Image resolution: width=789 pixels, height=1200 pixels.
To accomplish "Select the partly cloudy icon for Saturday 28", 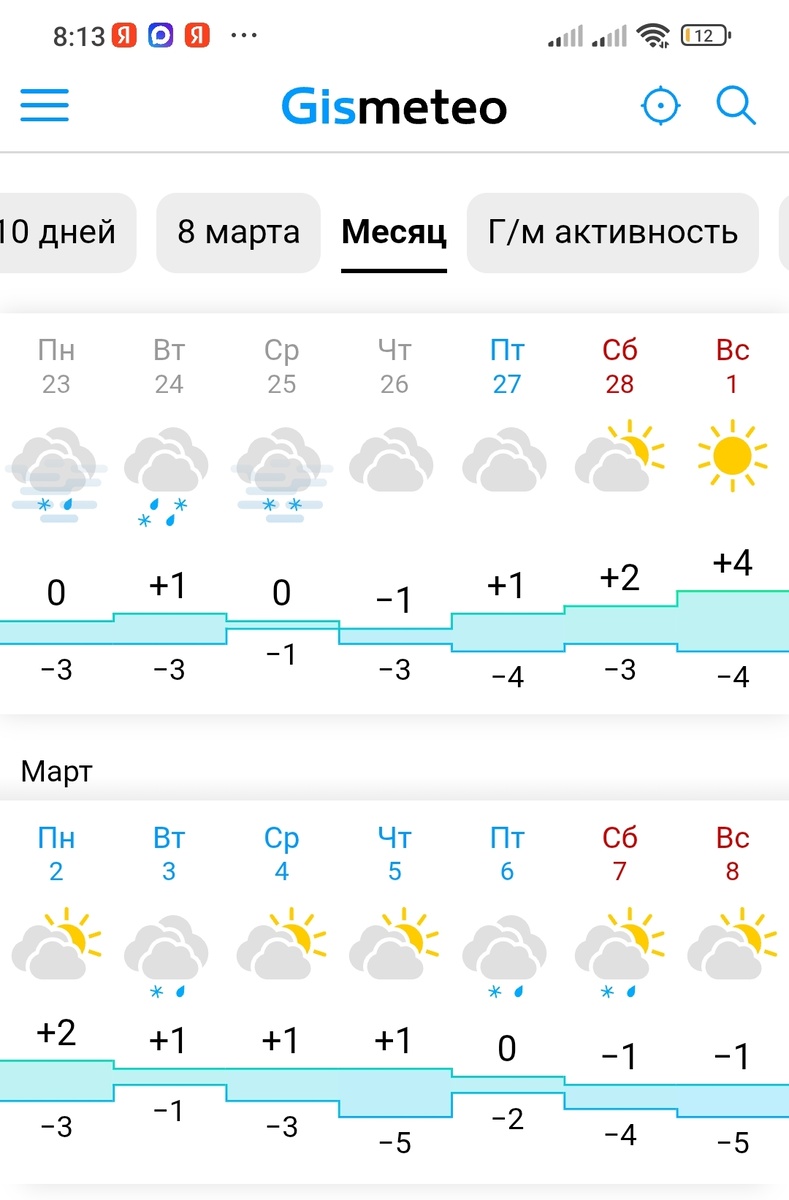I will (619, 458).
